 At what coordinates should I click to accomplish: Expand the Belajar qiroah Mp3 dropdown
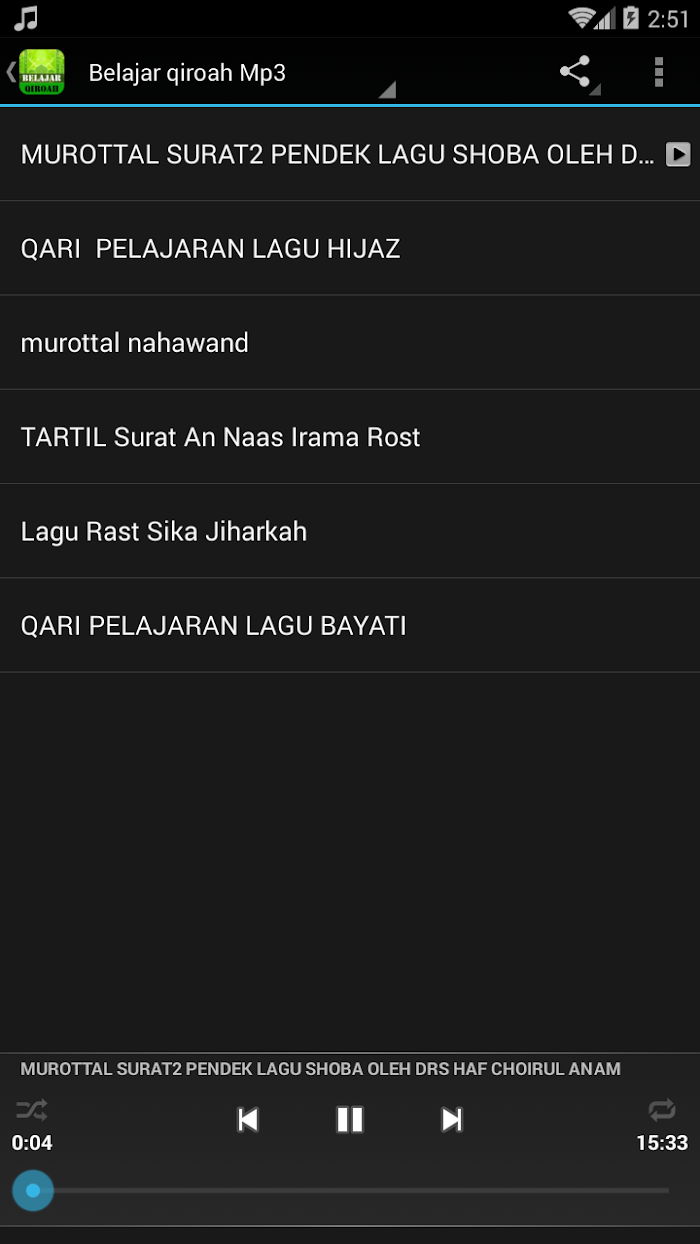[240, 74]
